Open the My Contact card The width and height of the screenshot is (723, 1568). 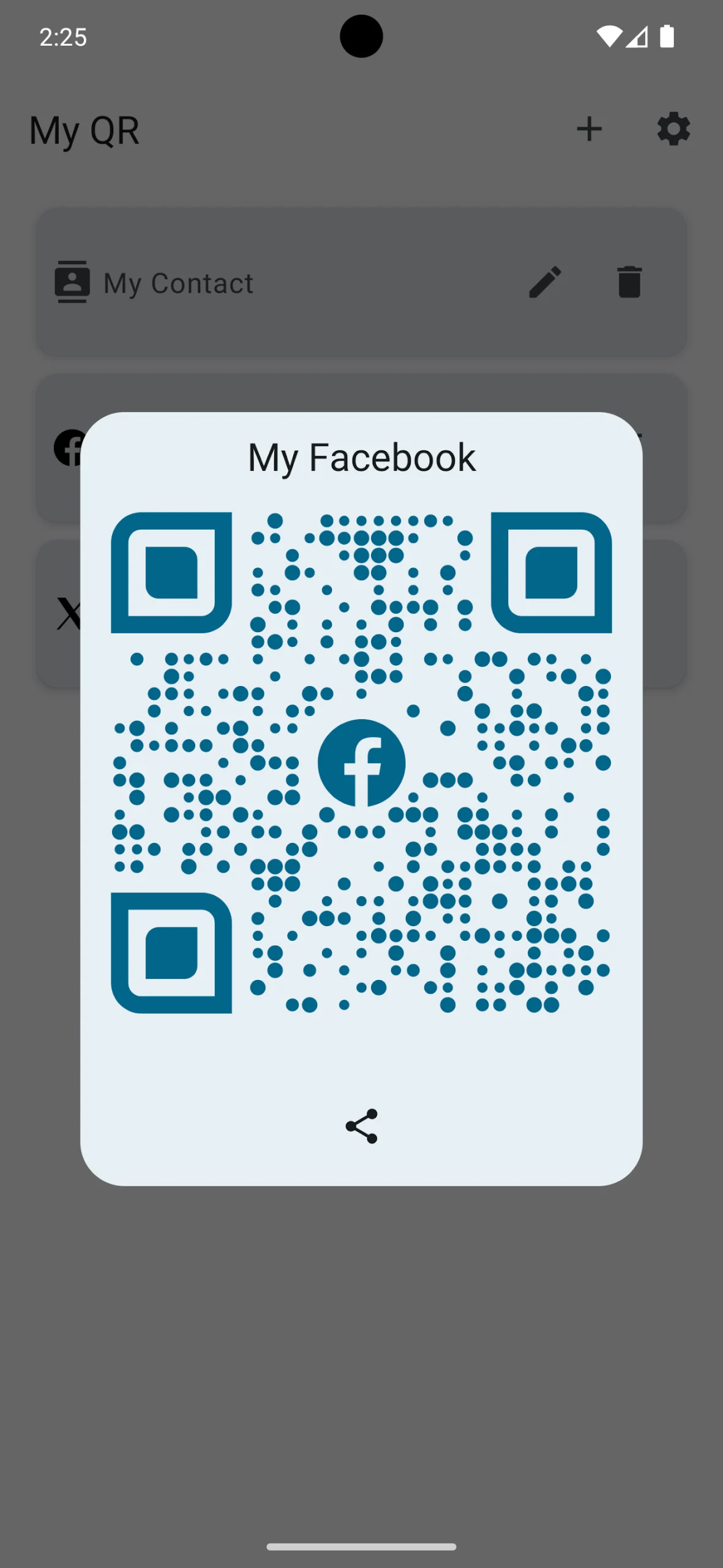[361, 282]
